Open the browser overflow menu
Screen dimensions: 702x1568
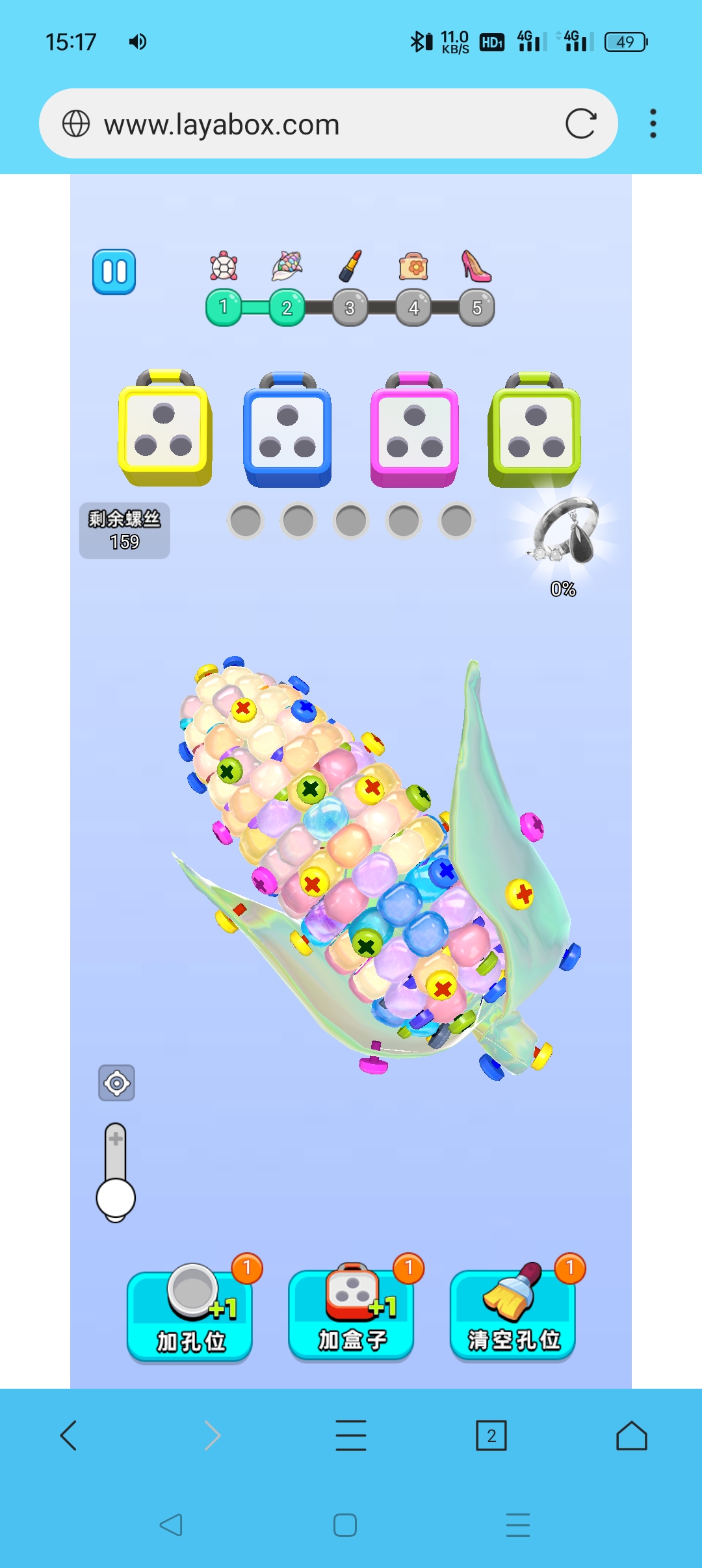tap(653, 123)
